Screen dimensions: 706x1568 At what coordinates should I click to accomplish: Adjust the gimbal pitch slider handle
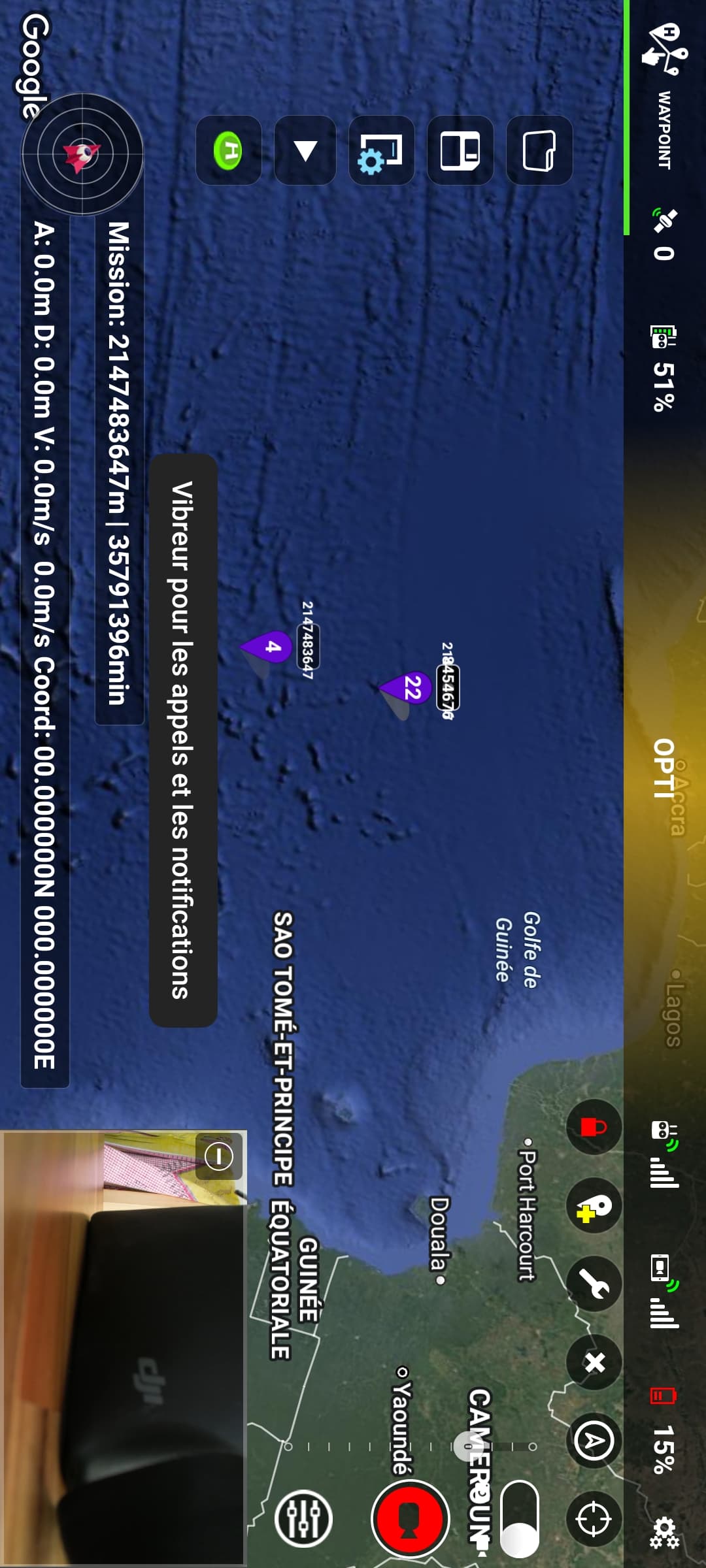coord(464,1445)
